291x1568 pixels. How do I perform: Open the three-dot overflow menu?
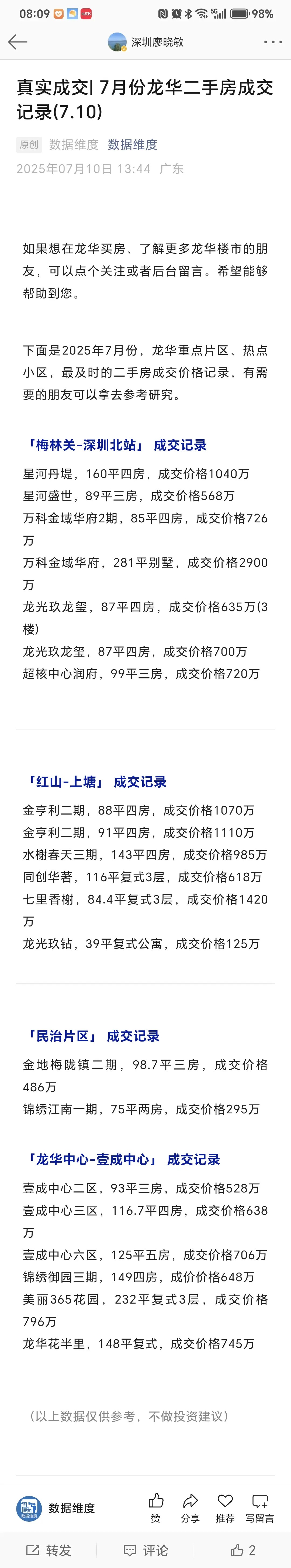(x=272, y=42)
